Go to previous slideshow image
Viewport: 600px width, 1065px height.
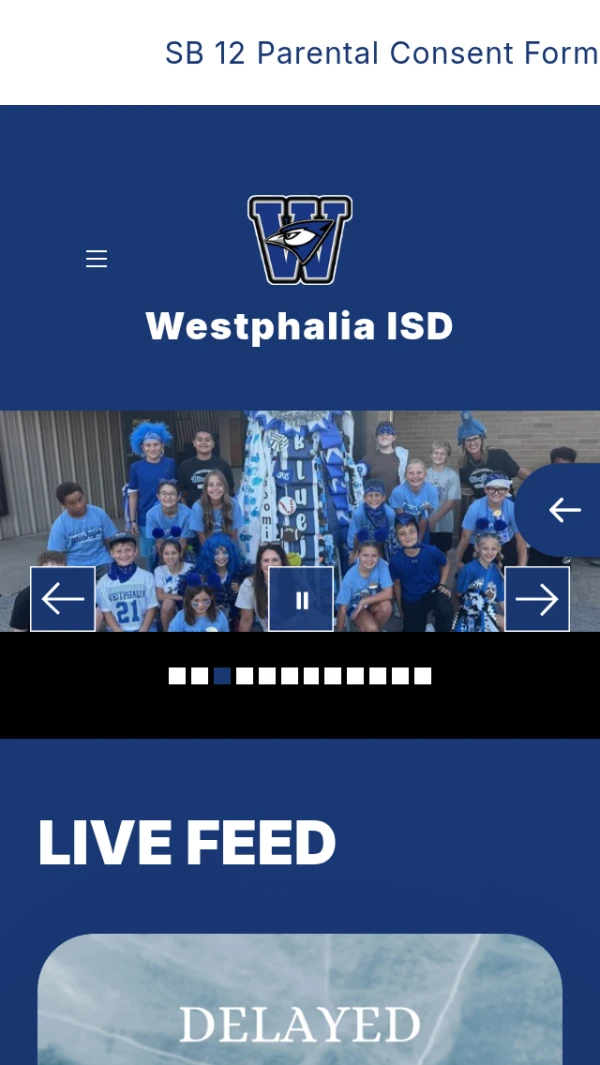click(x=63, y=599)
